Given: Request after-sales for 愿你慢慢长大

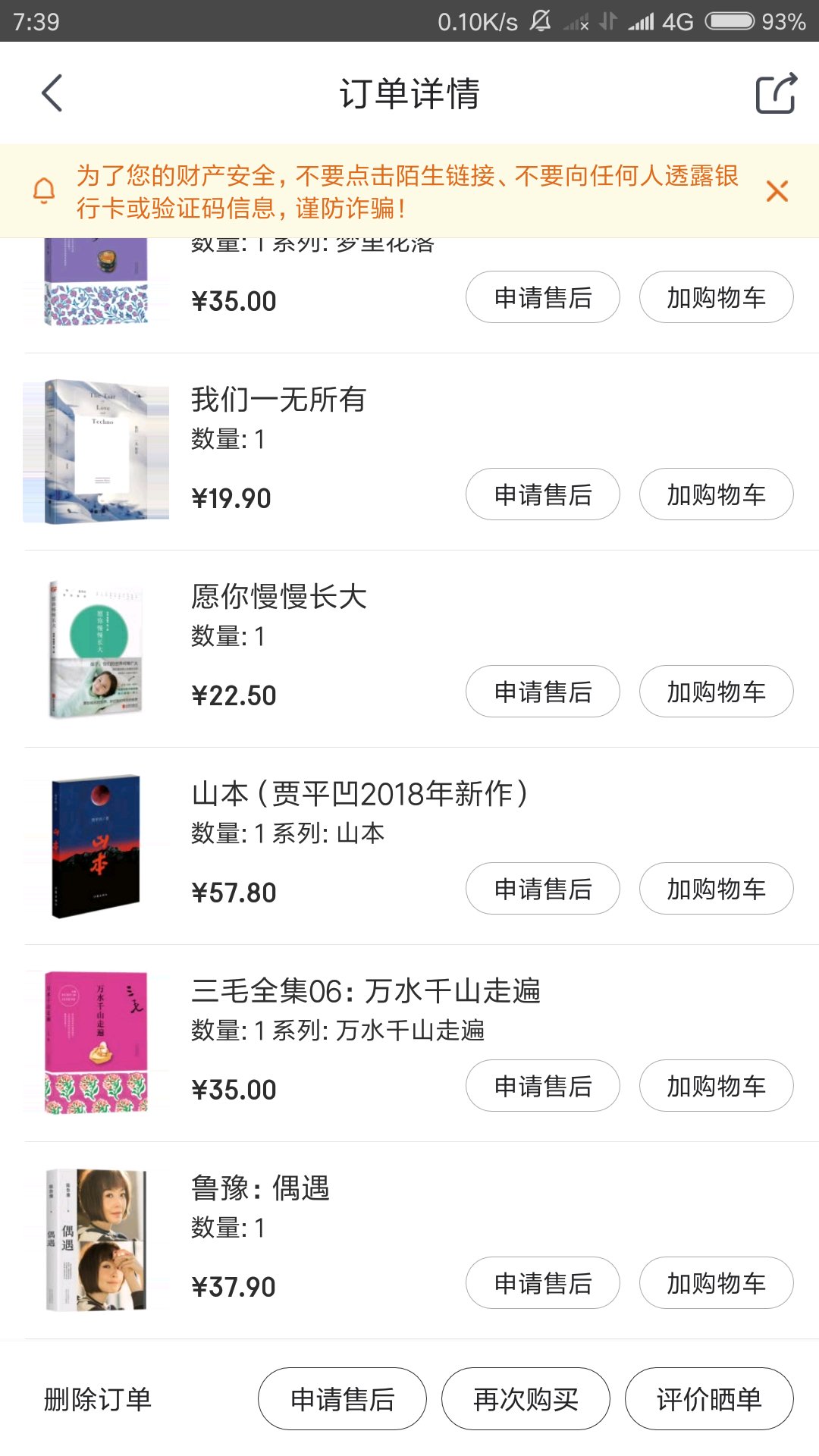Looking at the screenshot, I should (542, 692).
